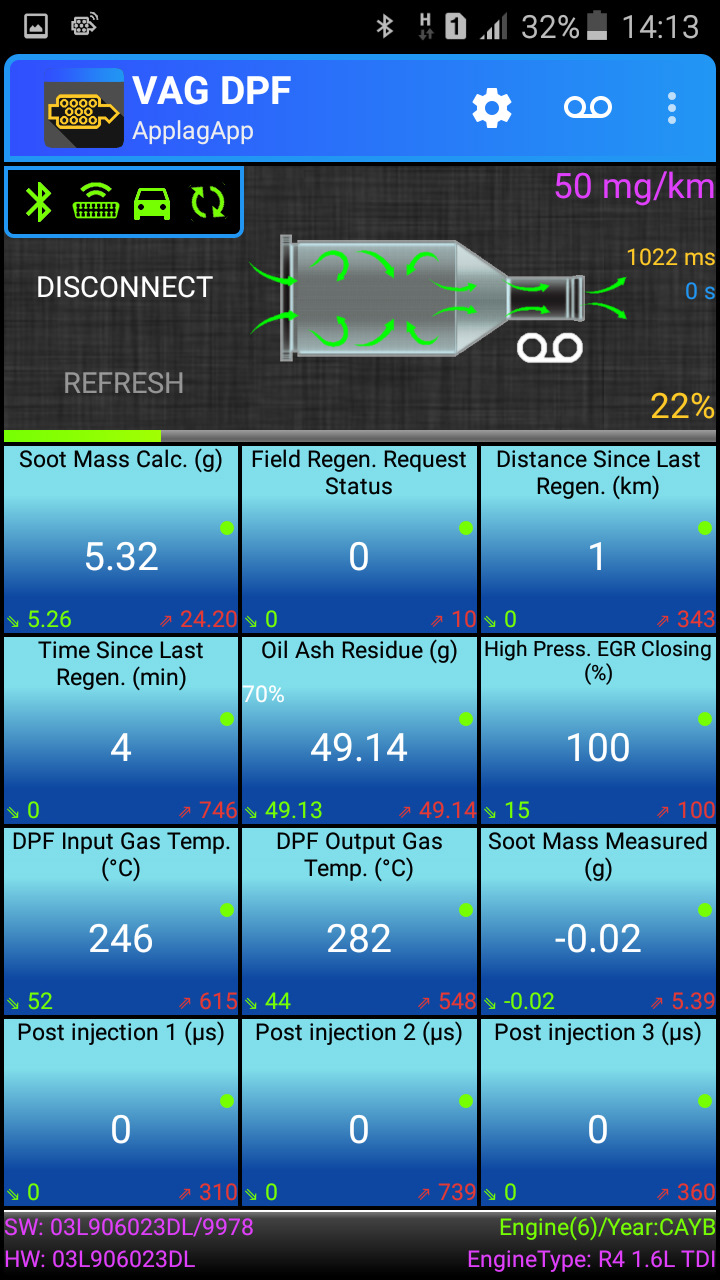
Task: Open the Oil Ash Residue tile
Action: [x=359, y=730]
